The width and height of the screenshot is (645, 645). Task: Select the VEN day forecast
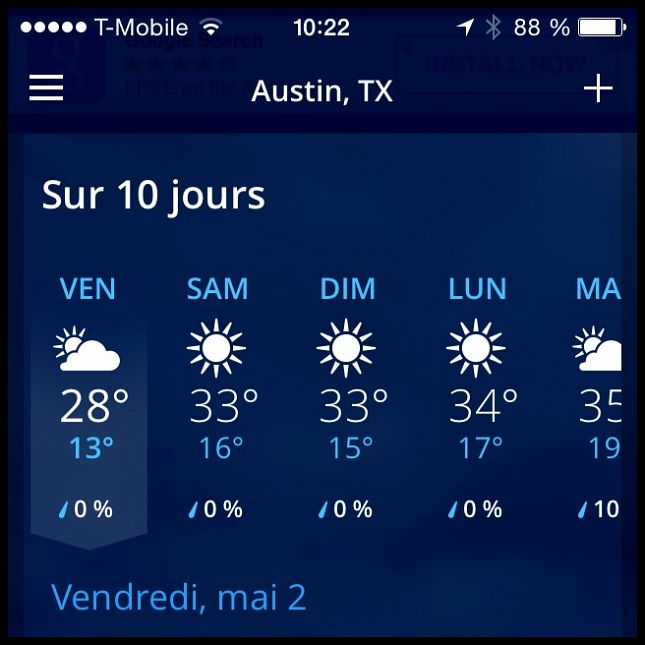(88, 400)
